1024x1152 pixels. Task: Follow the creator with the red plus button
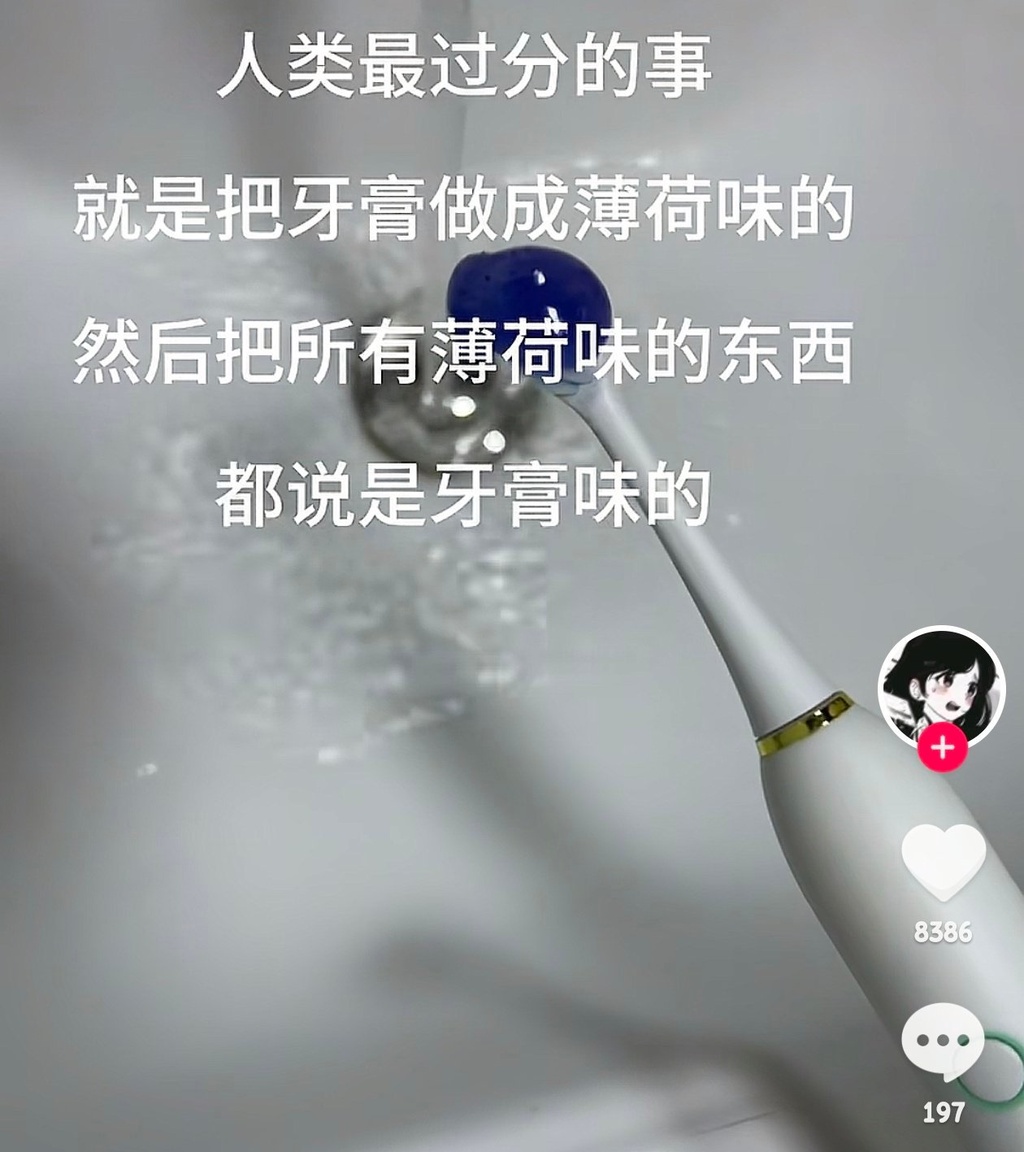943,747
